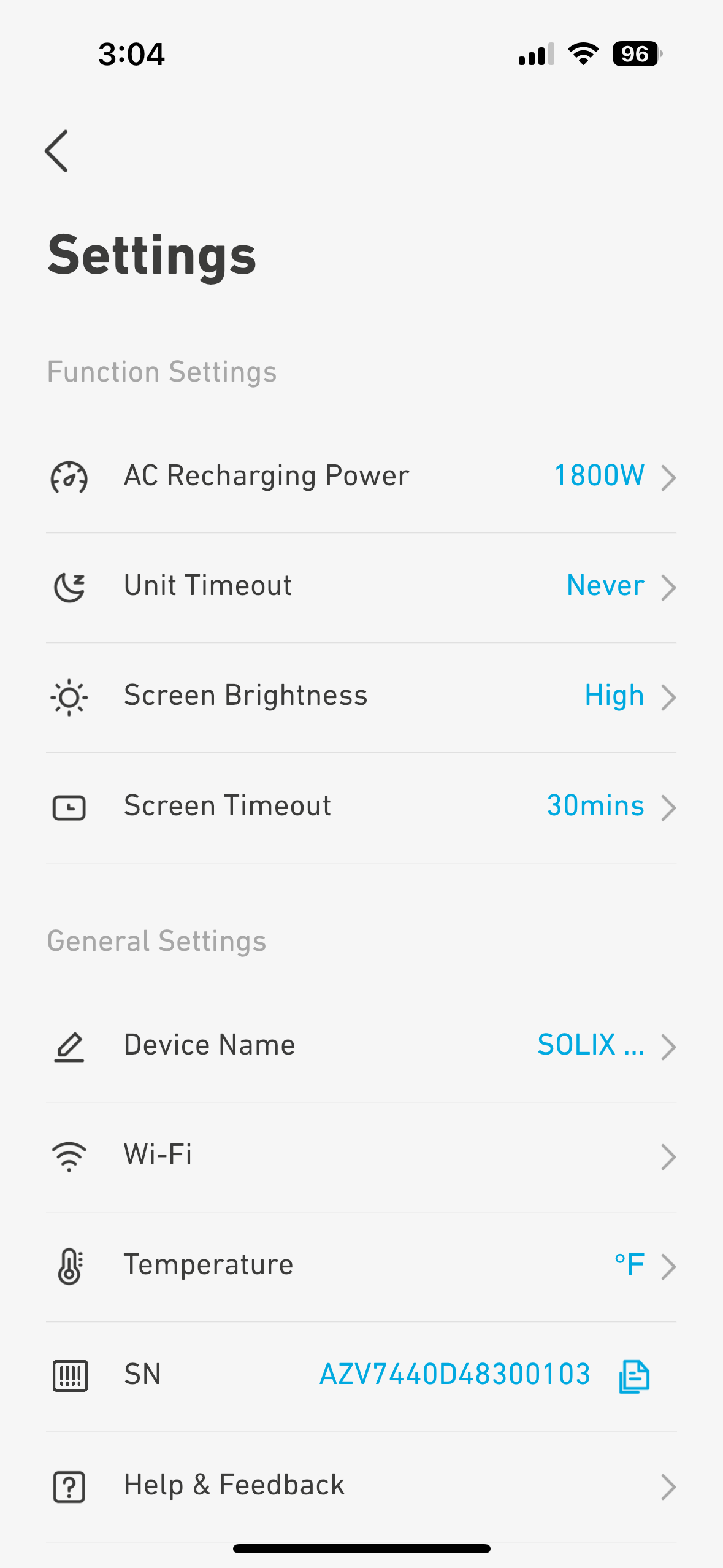Change the Unit Timeout setting
This screenshot has height=1568, width=723.
(361, 587)
